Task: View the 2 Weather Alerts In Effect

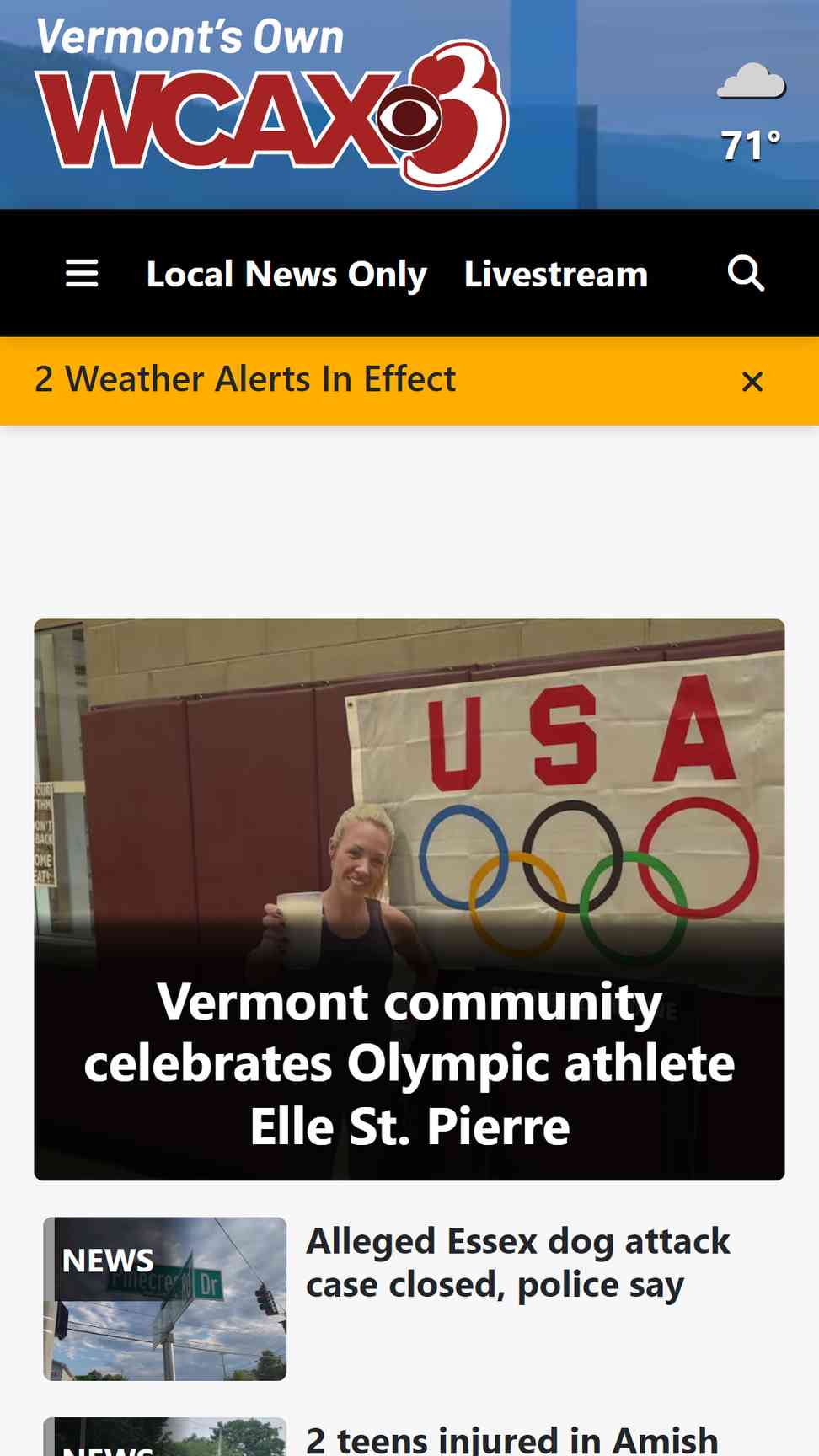Action: 245,380
